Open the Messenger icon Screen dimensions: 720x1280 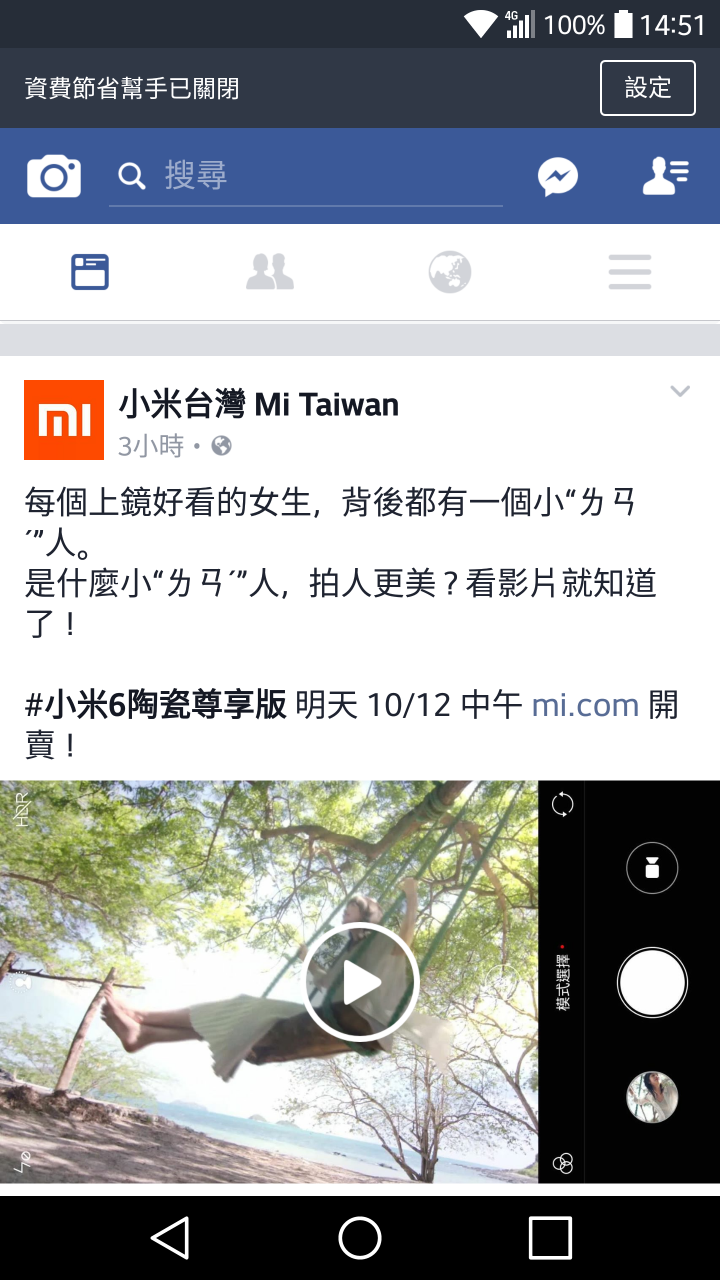(558, 177)
